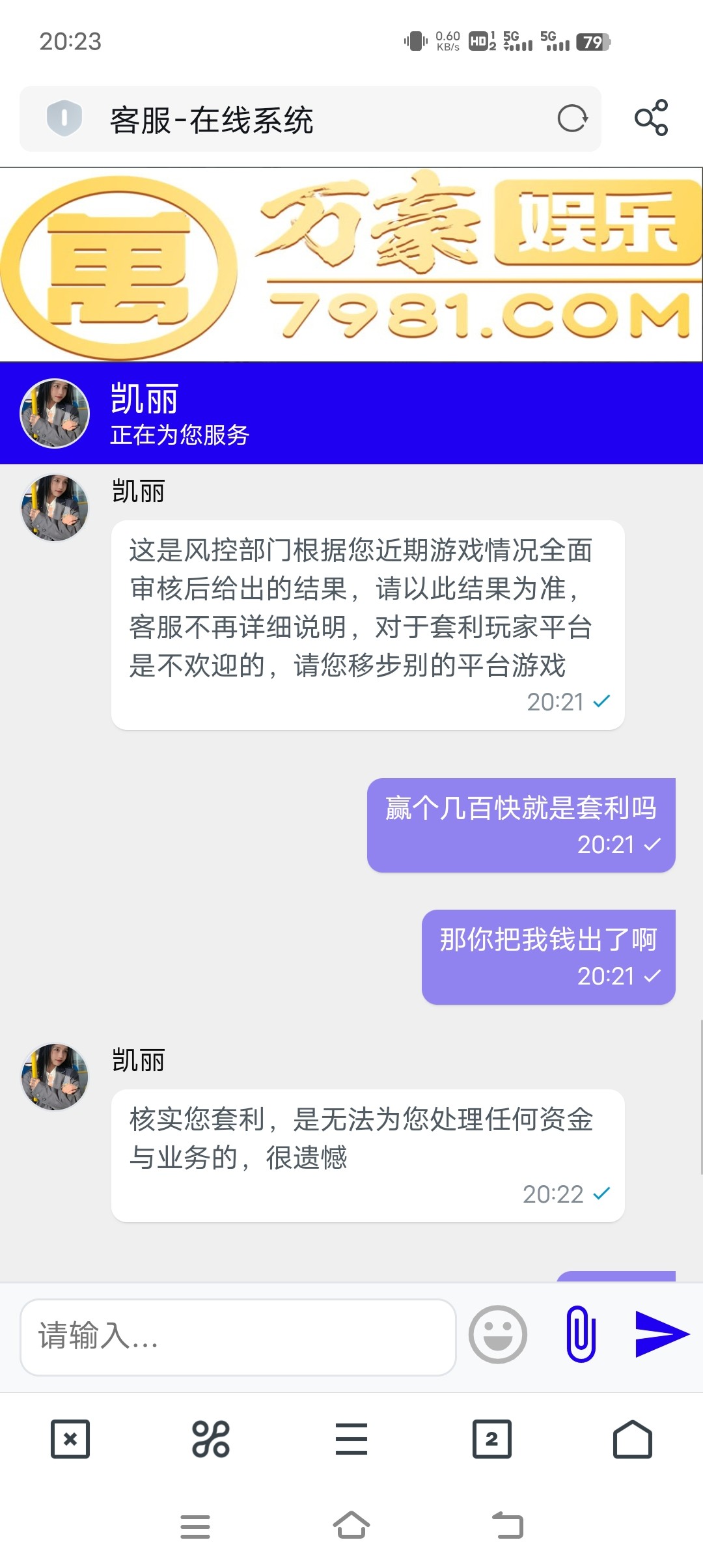This screenshot has width=703, height=1568.
Task: Tap agent 凯丽's avatar in the header
Action: pos(55,413)
